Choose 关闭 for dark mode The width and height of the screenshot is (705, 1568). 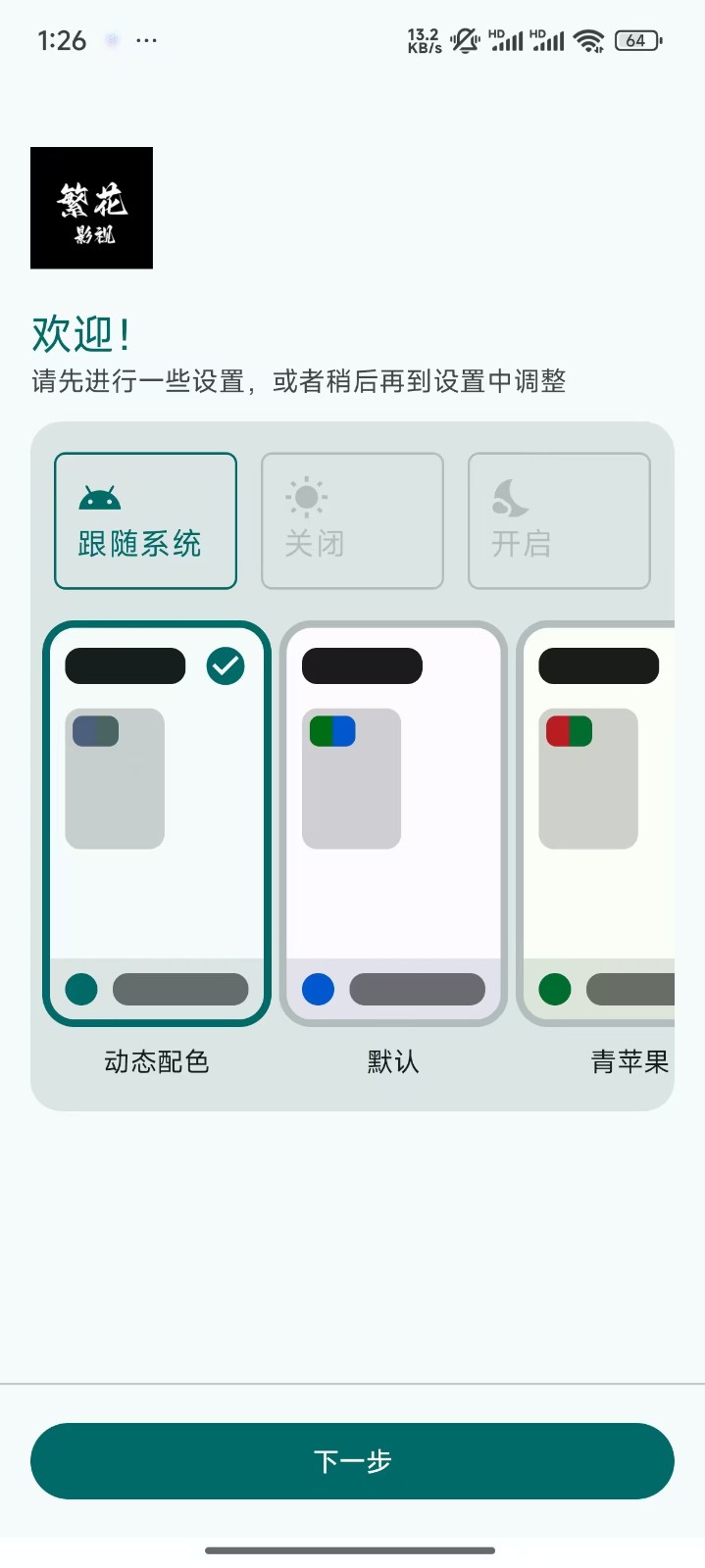[x=352, y=520]
